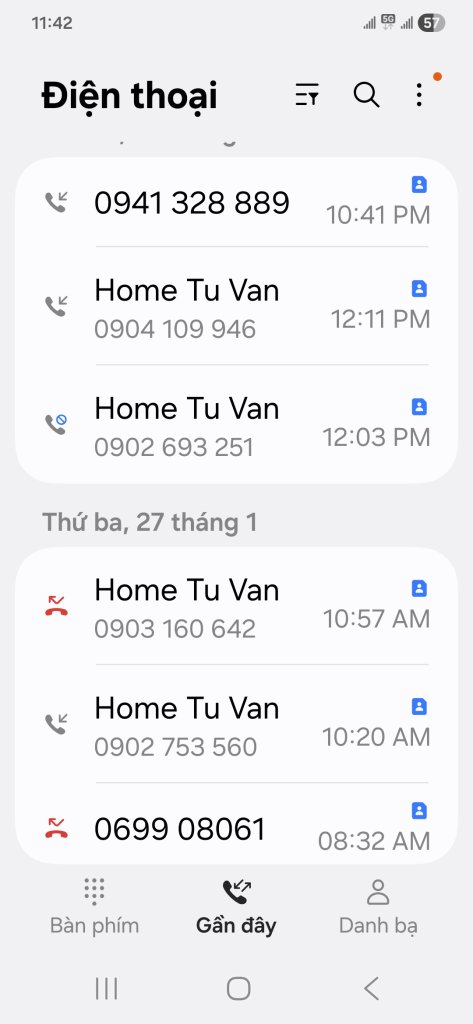Viewport: 473px width, 1024px height.
Task: Go to the home screen
Action: coord(238,988)
